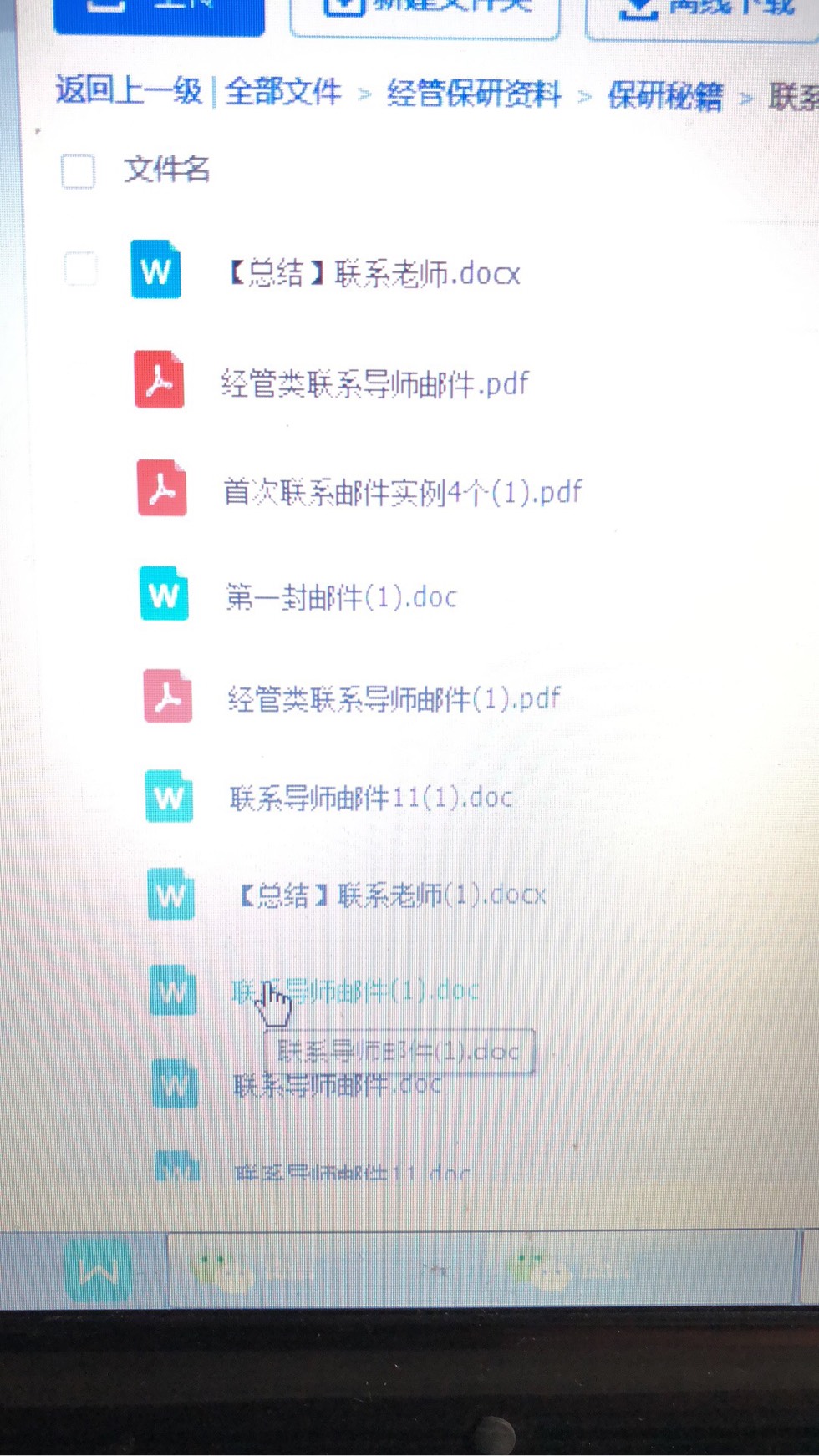The height and width of the screenshot is (1456, 819).
Task: Open 经管类联系导师邮件(1).pdf
Action: [x=393, y=698]
